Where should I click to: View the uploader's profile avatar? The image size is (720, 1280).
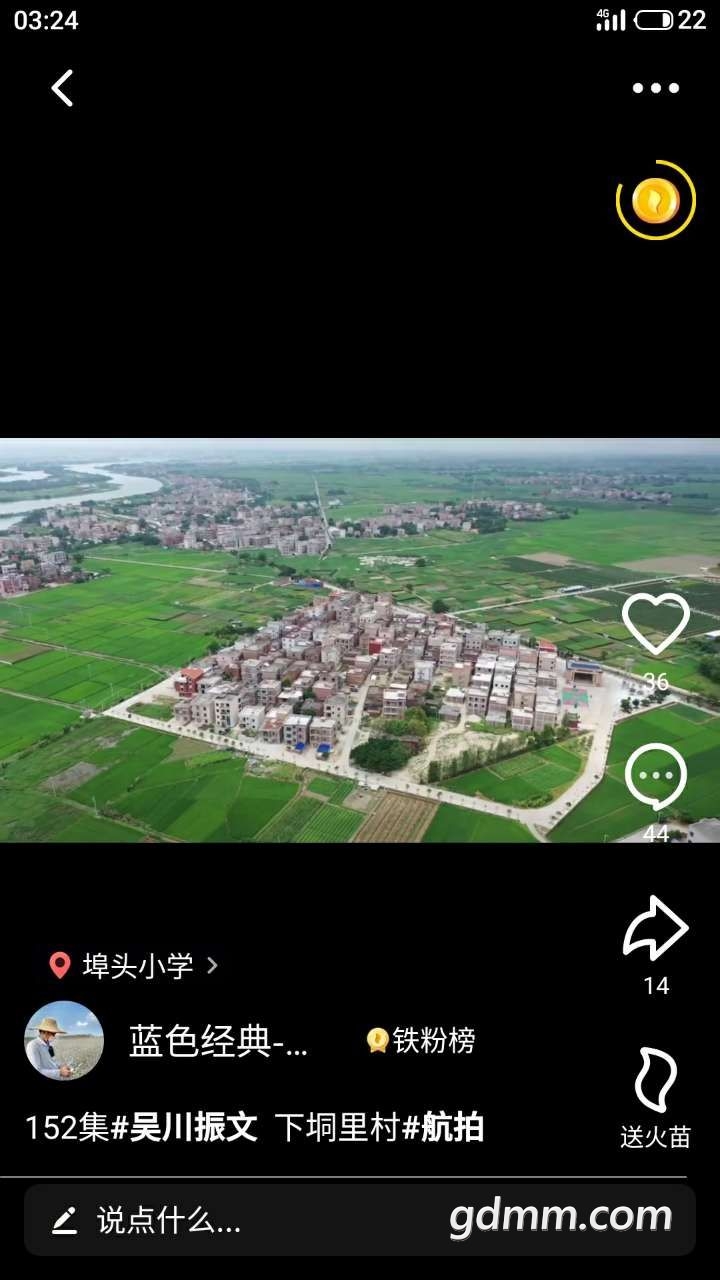coord(64,1041)
